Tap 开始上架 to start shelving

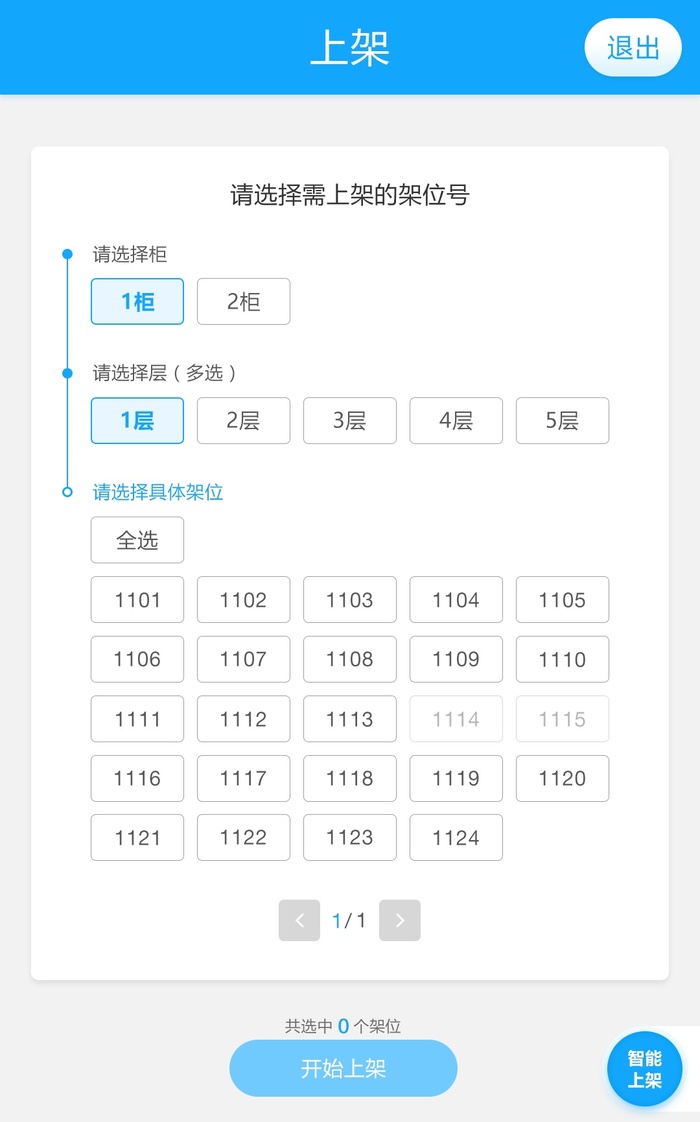[x=343, y=1068]
